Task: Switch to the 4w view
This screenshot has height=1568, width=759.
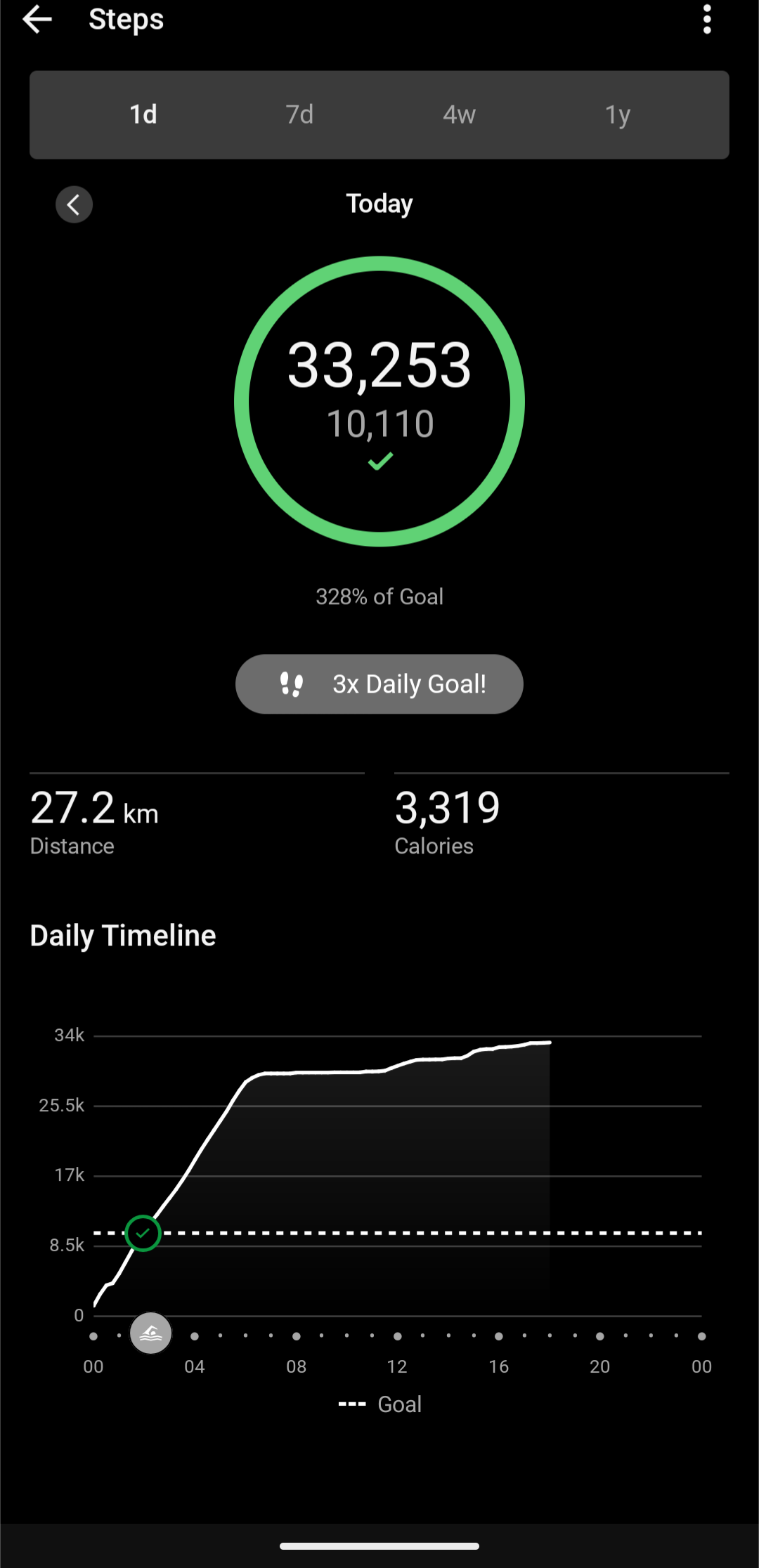Action: (x=459, y=115)
